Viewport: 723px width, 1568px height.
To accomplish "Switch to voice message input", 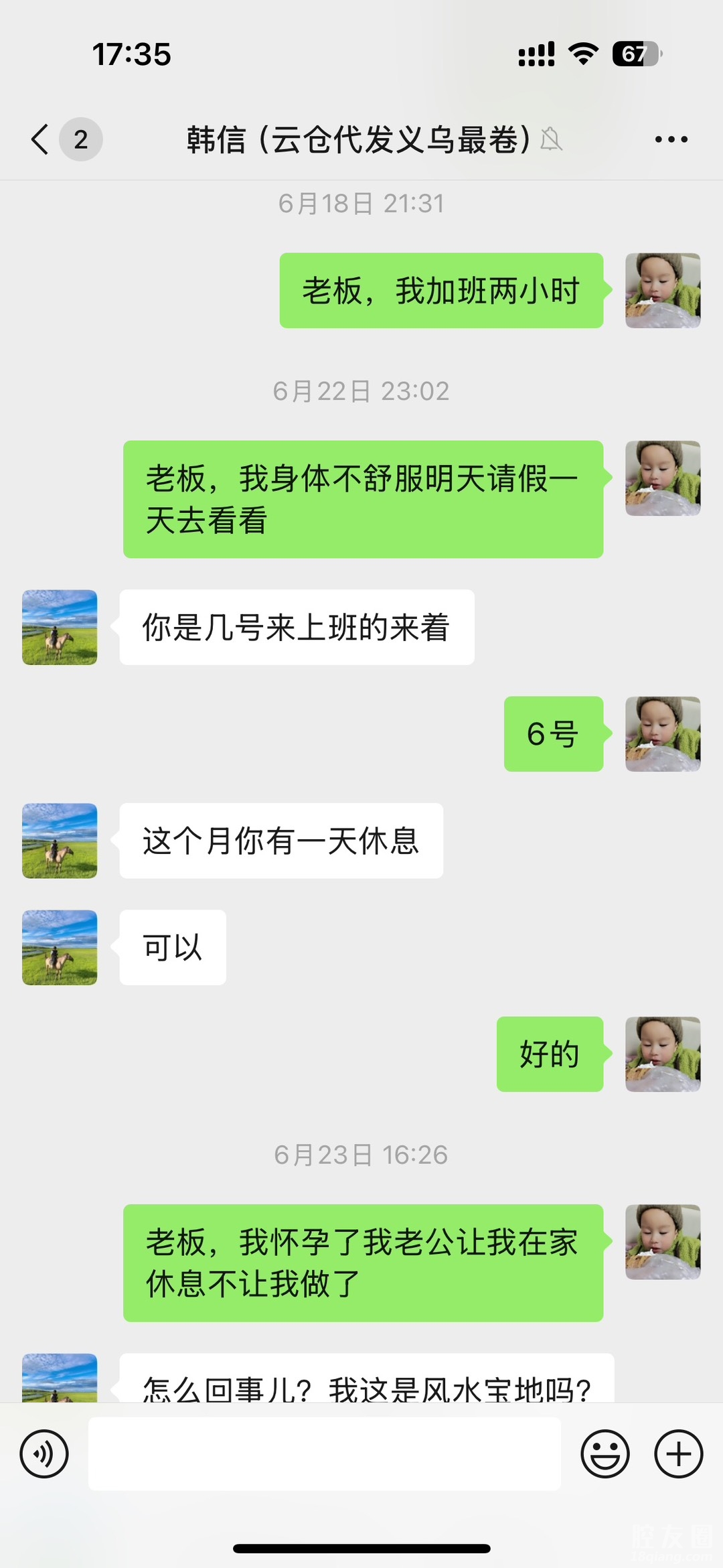I will point(44,1454).
